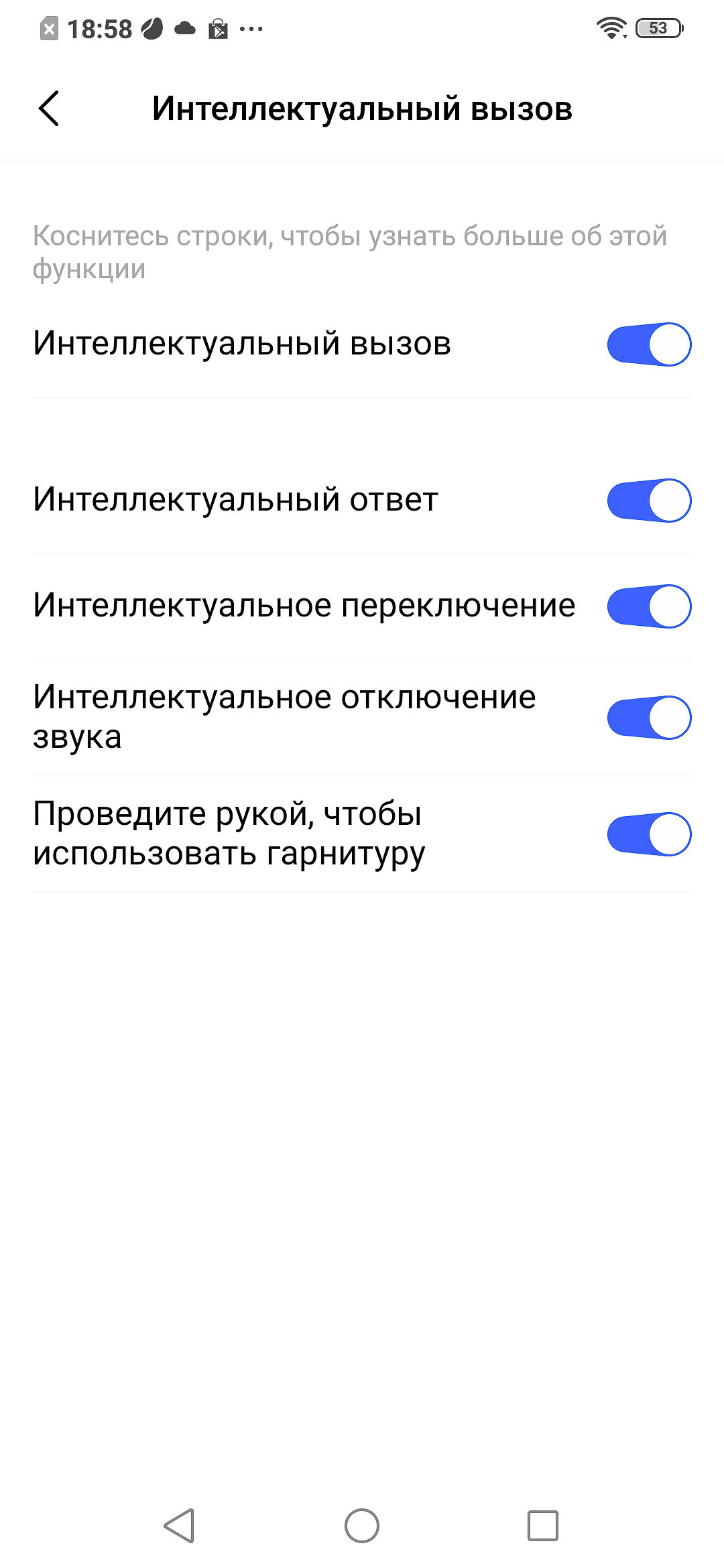Toggle off Интеллектуальное переключение
The height and width of the screenshot is (1568, 724).
click(649, 606)
